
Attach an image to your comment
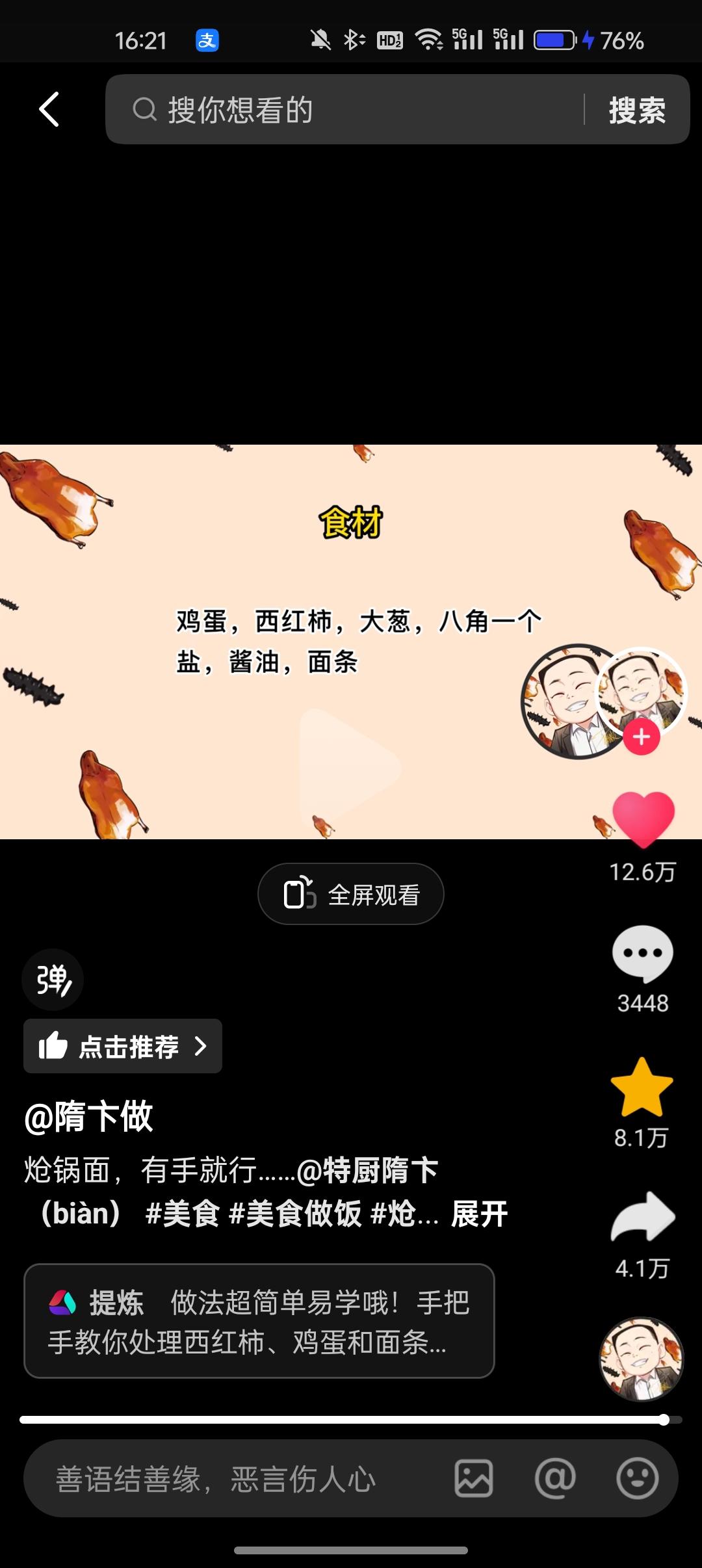click(473, 1478)
